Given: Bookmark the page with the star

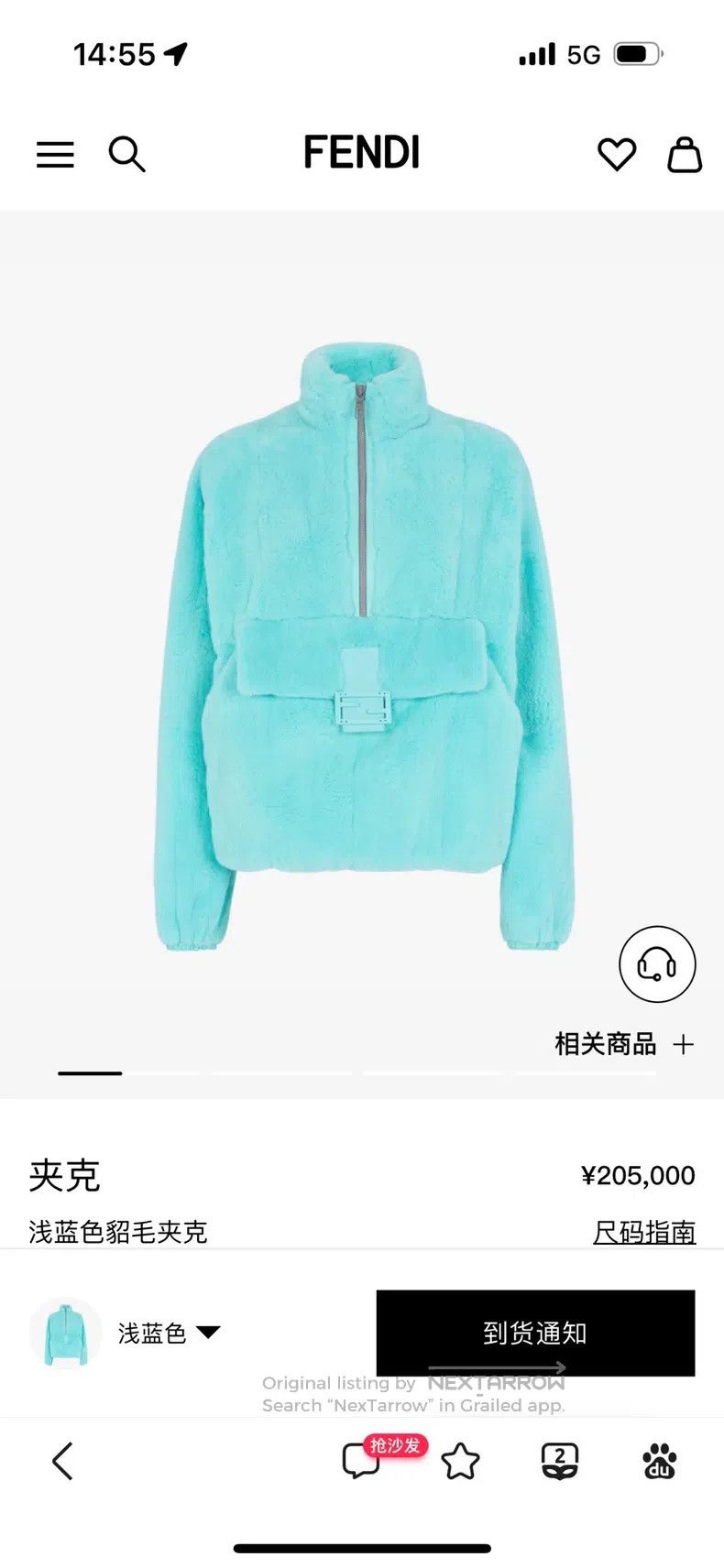Looking at the screenshot, I should 460,1461.
